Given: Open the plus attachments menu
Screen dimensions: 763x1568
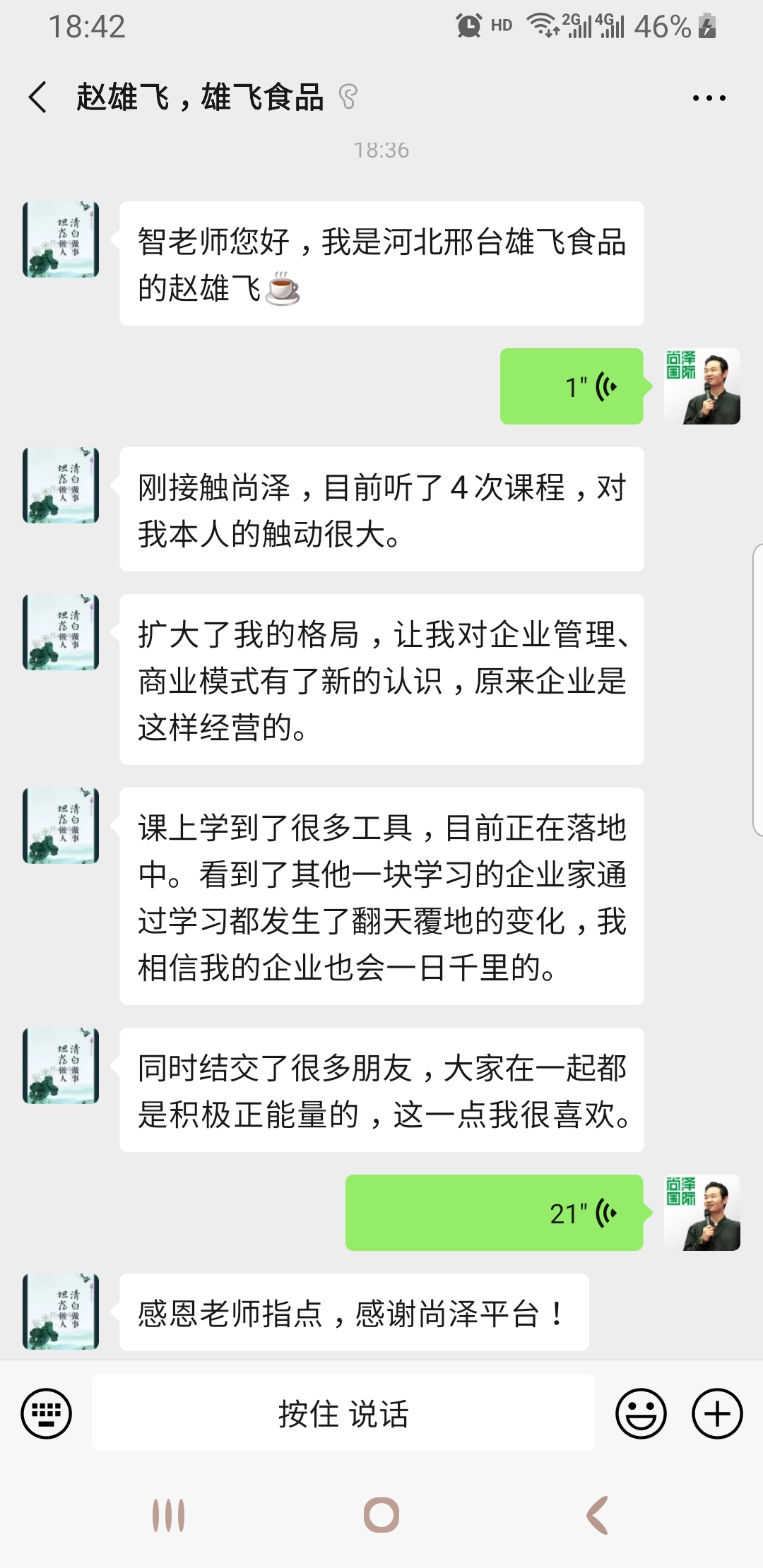Looking at the screenshot, I should coord(716,1413).
